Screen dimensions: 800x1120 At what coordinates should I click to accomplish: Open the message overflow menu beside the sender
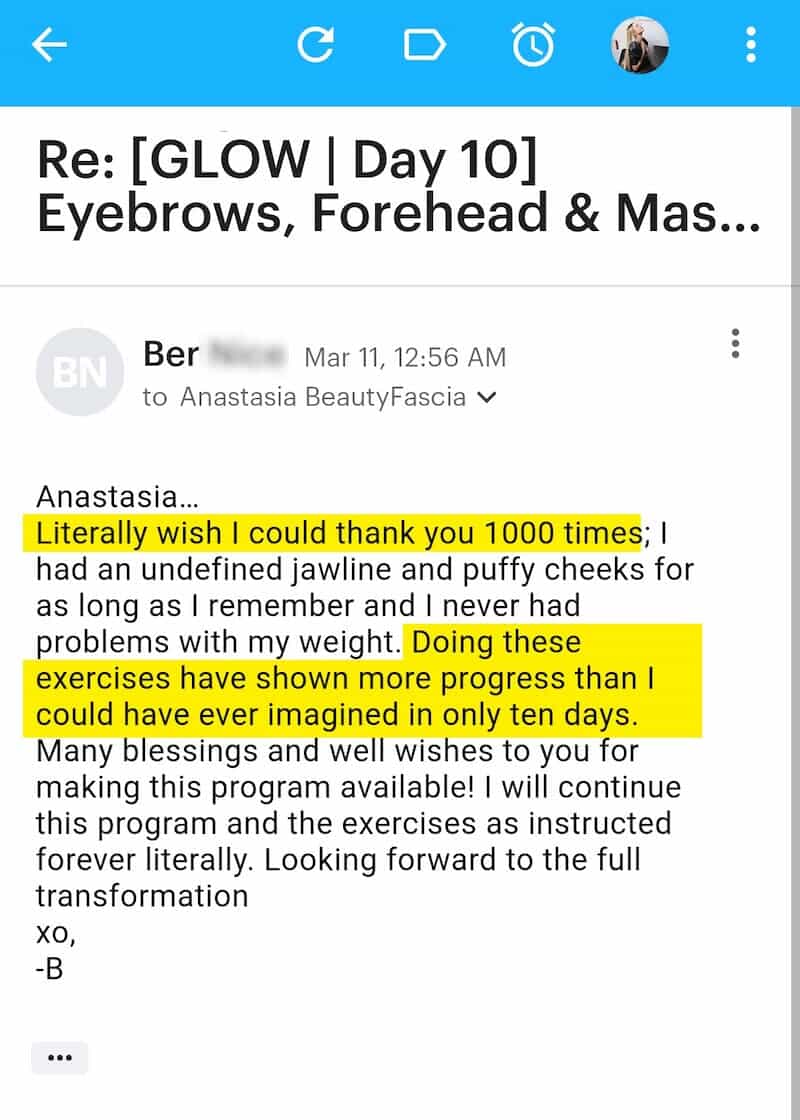[735, 345]
